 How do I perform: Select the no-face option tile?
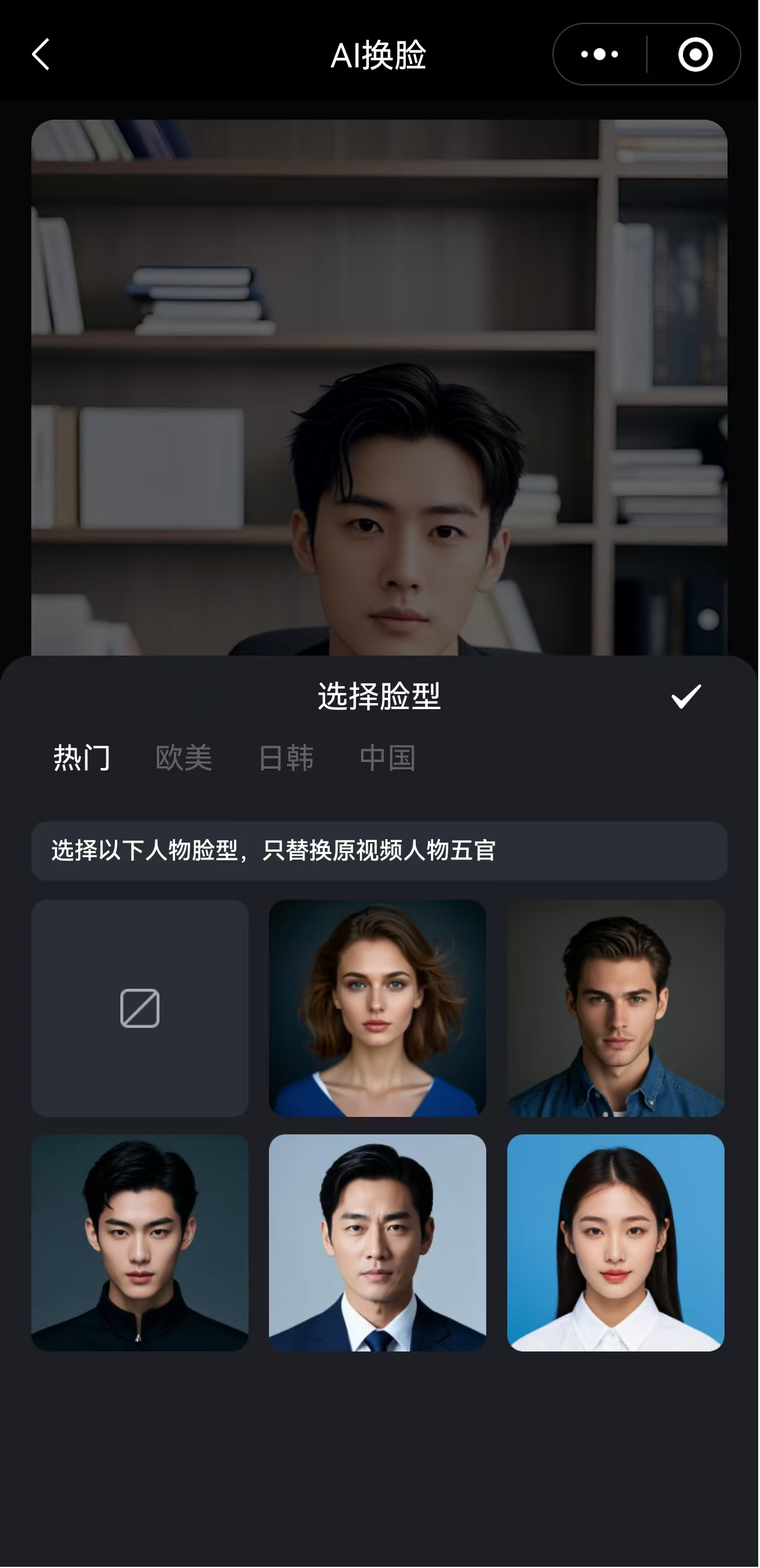[x=140, y=1008]
